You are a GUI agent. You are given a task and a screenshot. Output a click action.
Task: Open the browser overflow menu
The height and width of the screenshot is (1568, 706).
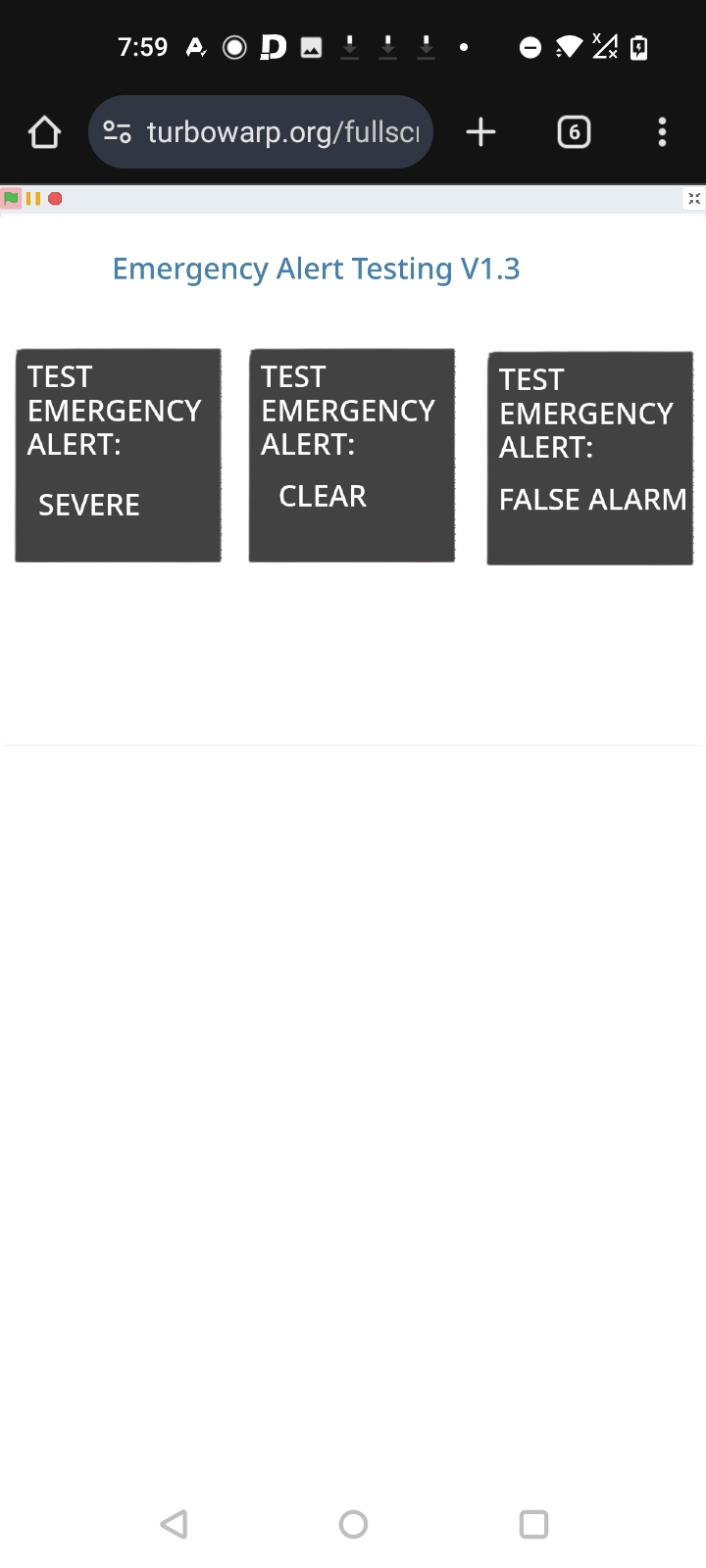663,132
